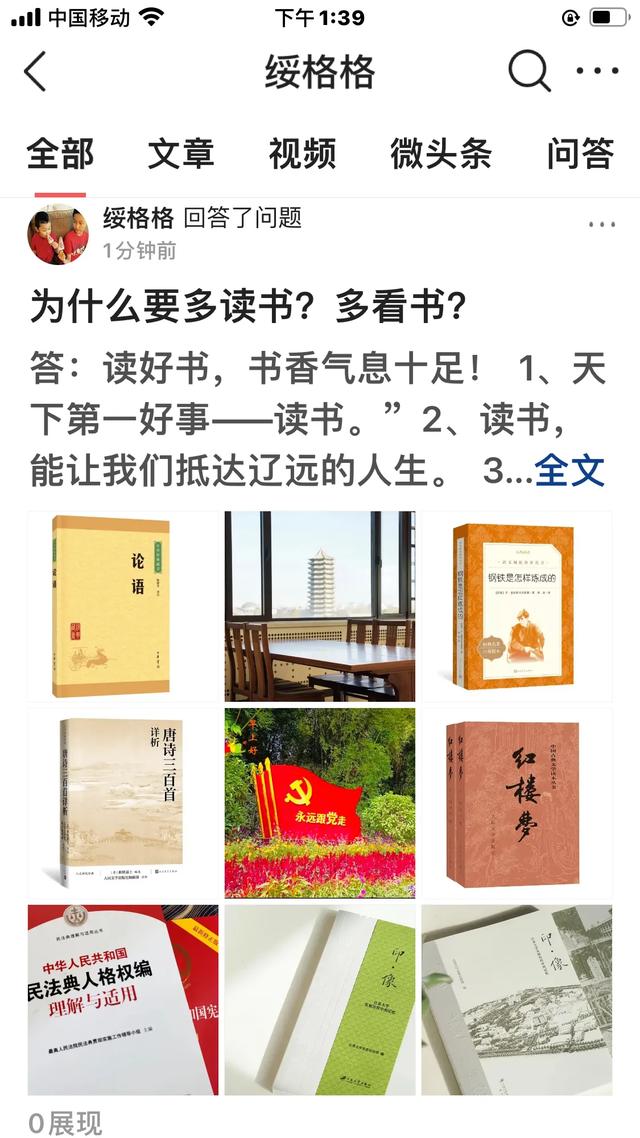Switch to the 文章 tab
Image resolution: width=640 pixels, height=1138 pixels.
click(x=181, y=153)
